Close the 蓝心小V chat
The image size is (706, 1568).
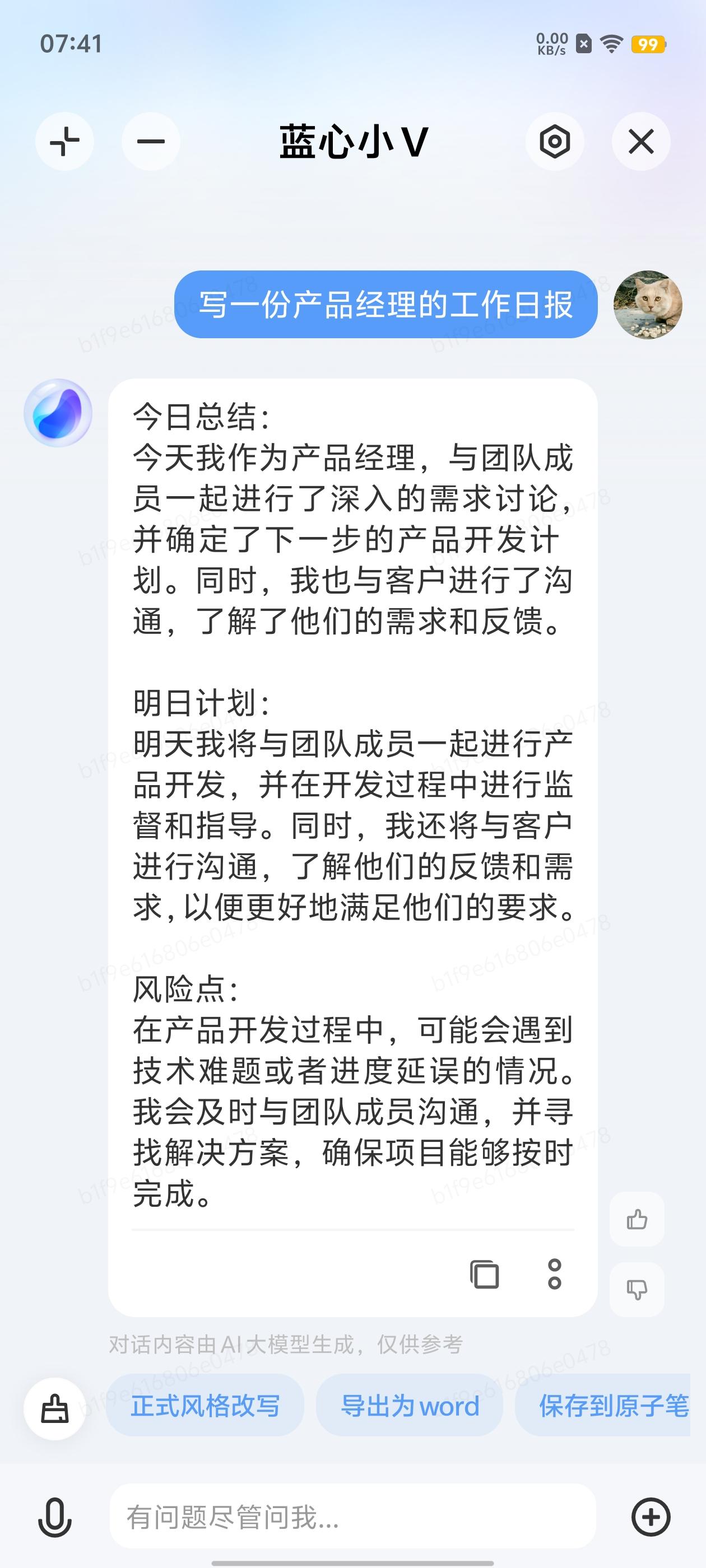click(641, 142)
